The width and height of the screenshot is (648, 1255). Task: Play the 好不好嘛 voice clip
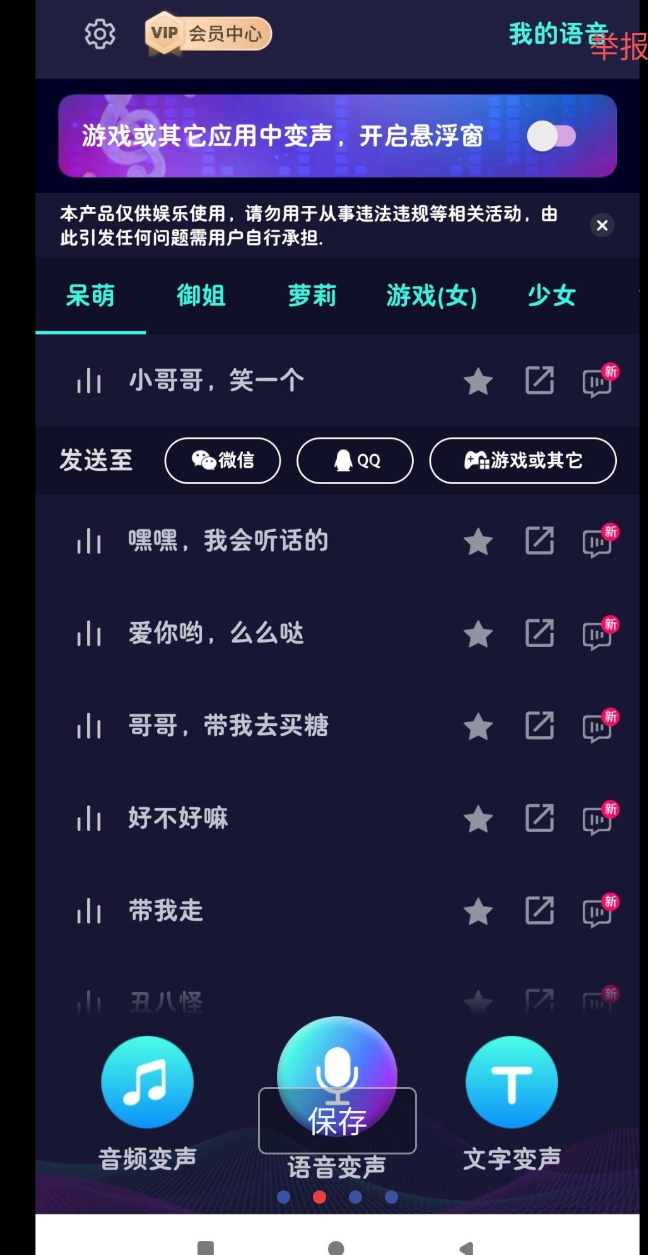point(178,819)
